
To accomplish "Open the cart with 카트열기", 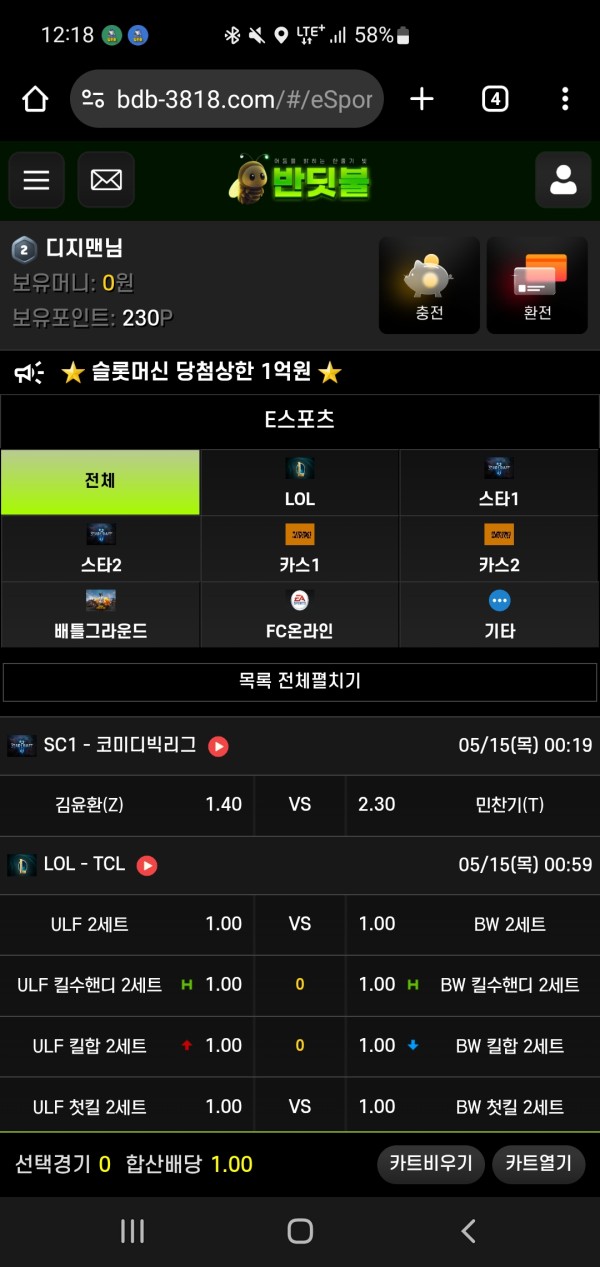I will coord(539,1163).
